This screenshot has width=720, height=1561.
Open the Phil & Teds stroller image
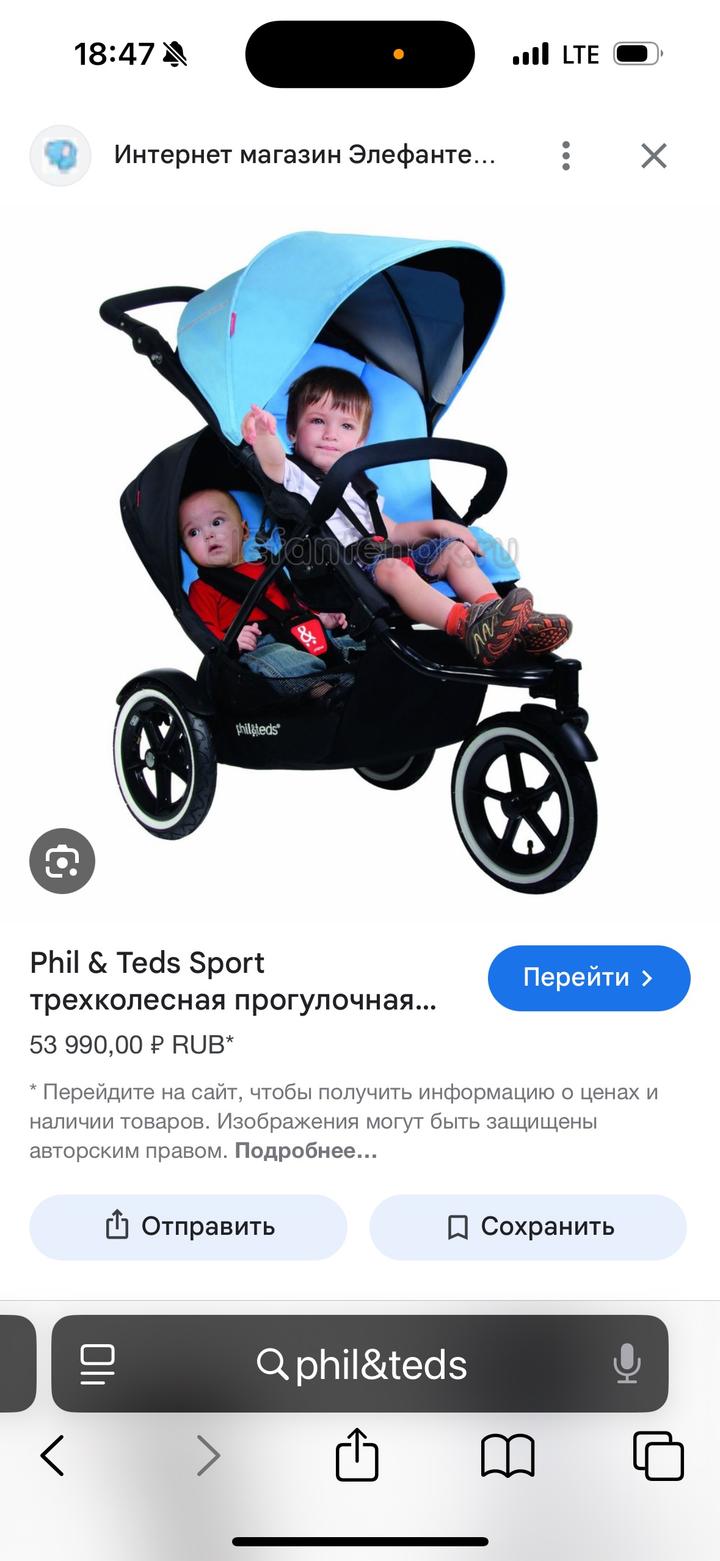[x=350, y=560]
